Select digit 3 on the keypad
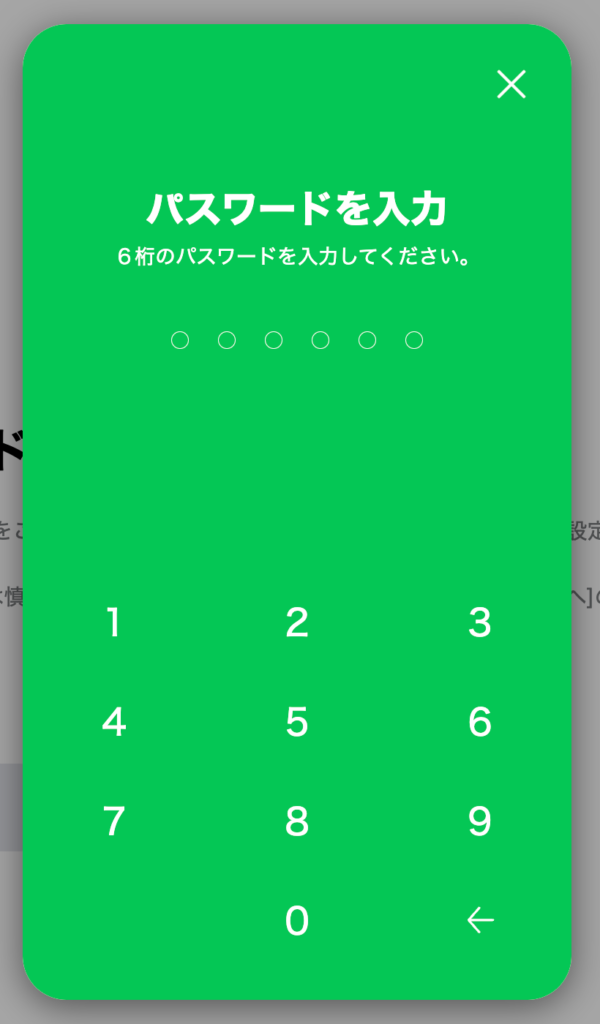 pyautogui.click(x=480, y=622)
